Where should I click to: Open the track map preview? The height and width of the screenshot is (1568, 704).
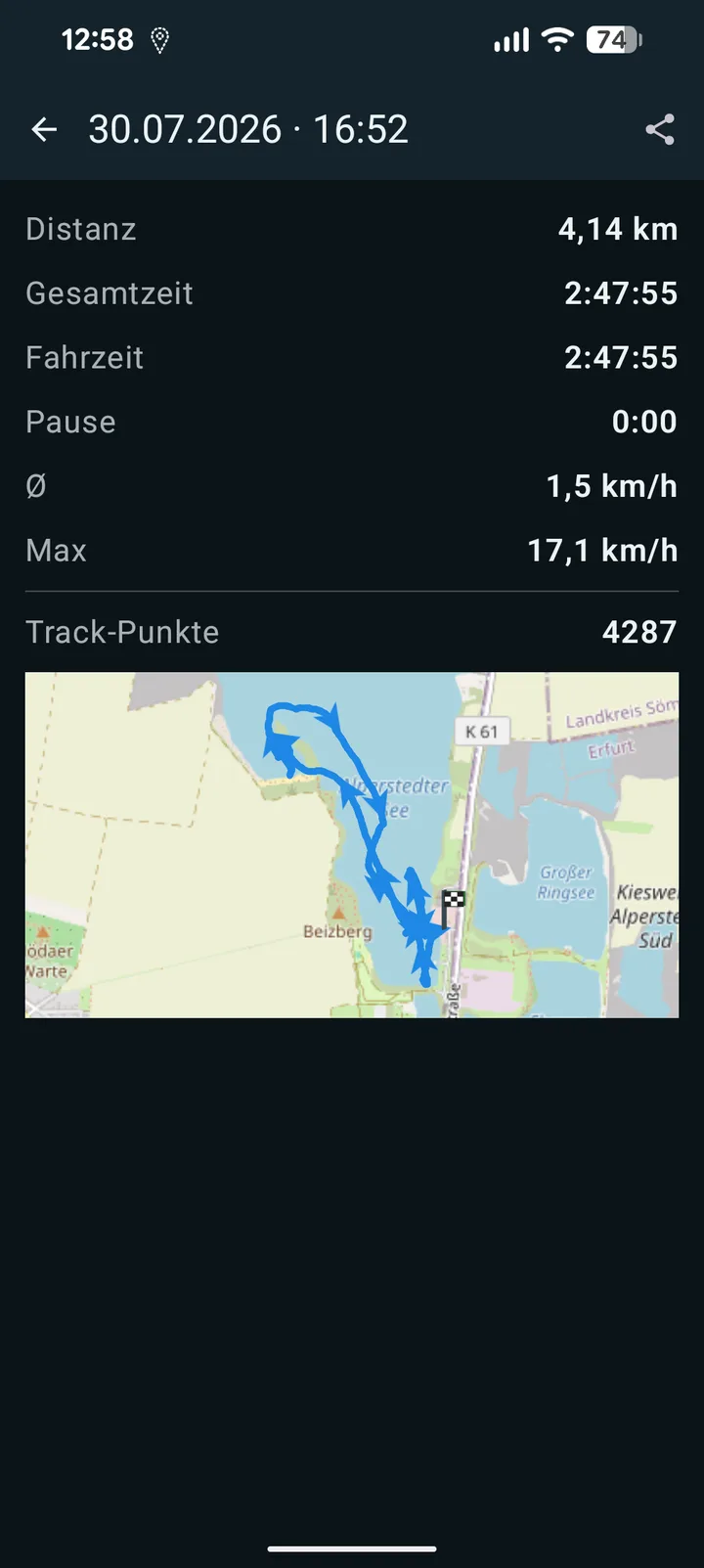[352, 844]
